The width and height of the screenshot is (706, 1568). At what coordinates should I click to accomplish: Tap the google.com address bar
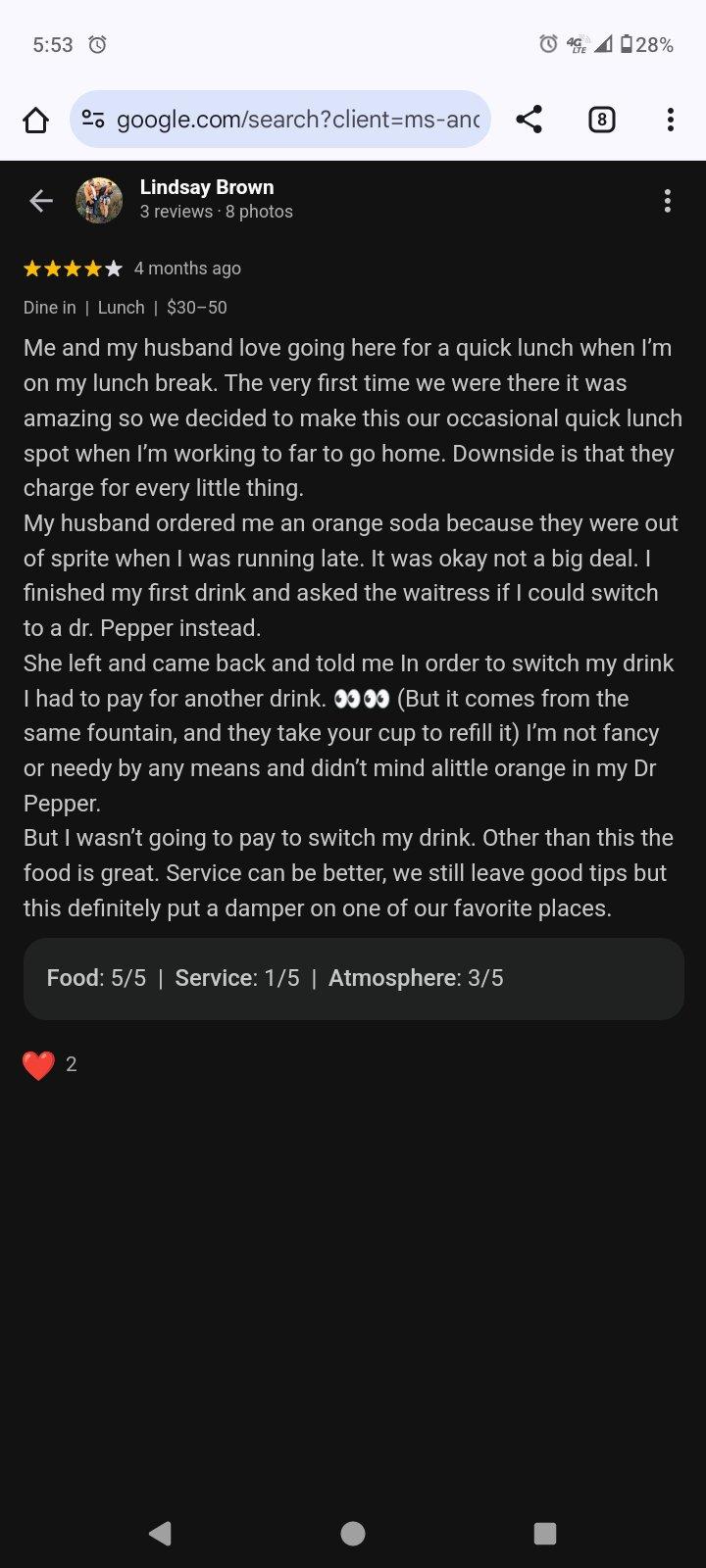coord(297,120)
